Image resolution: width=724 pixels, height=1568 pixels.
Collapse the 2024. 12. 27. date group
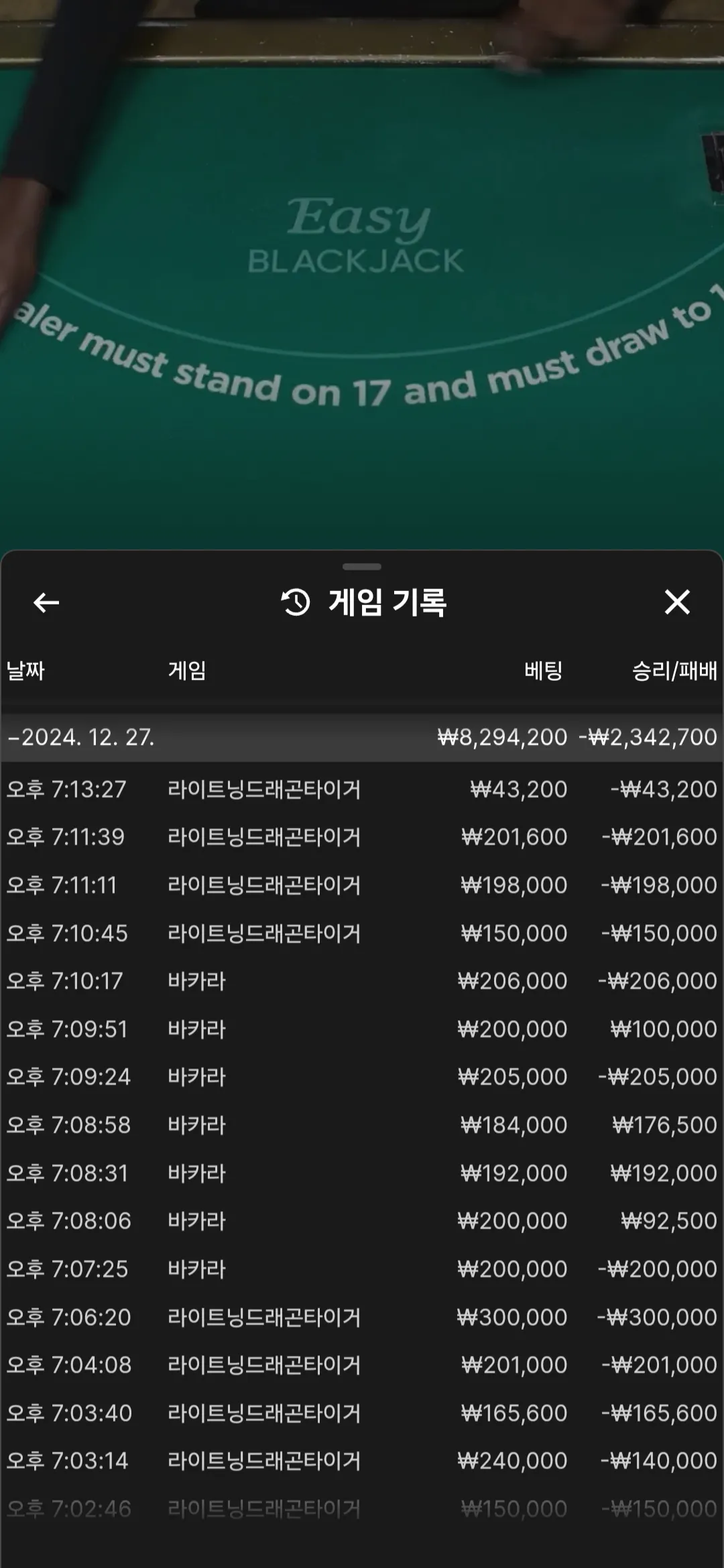coord(362,737)
